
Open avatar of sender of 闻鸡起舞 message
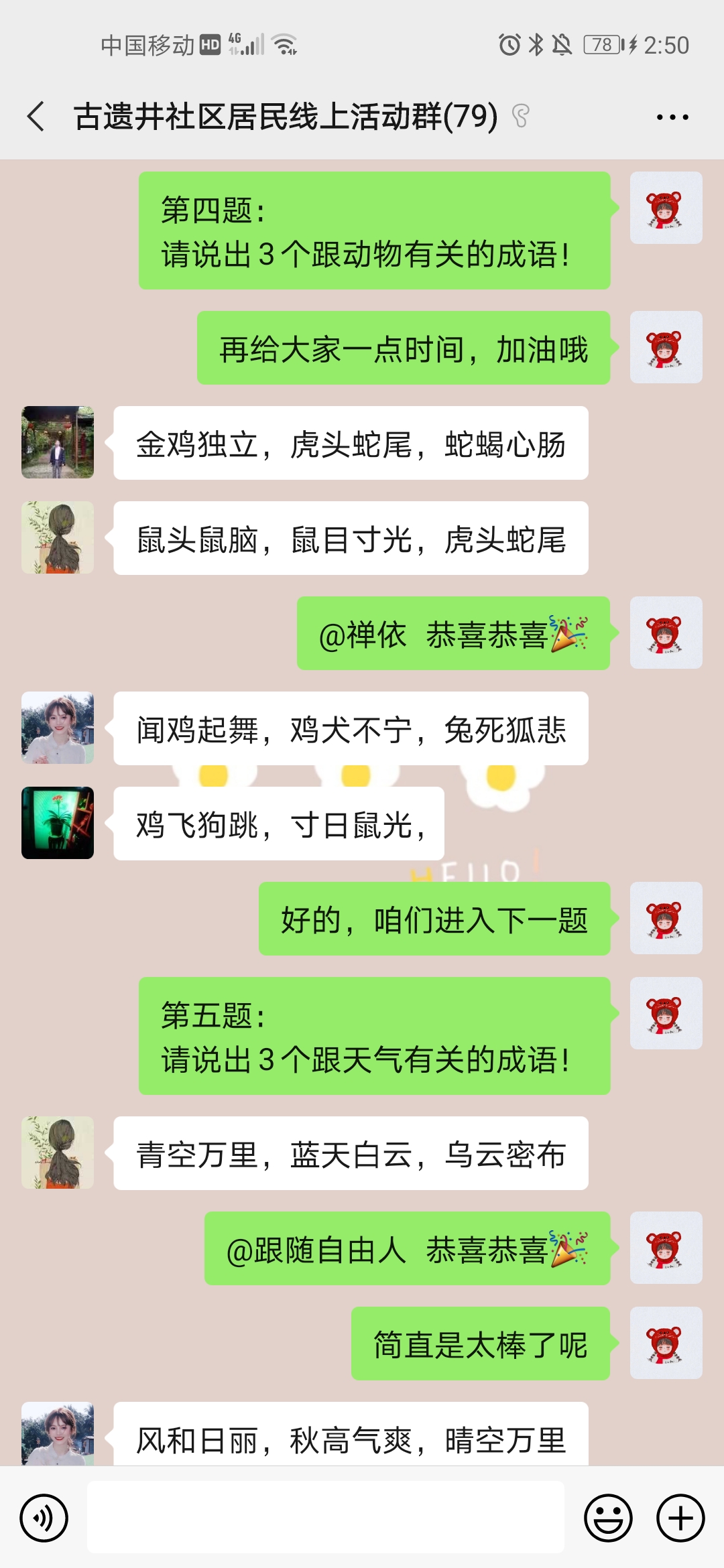[58, 728]
